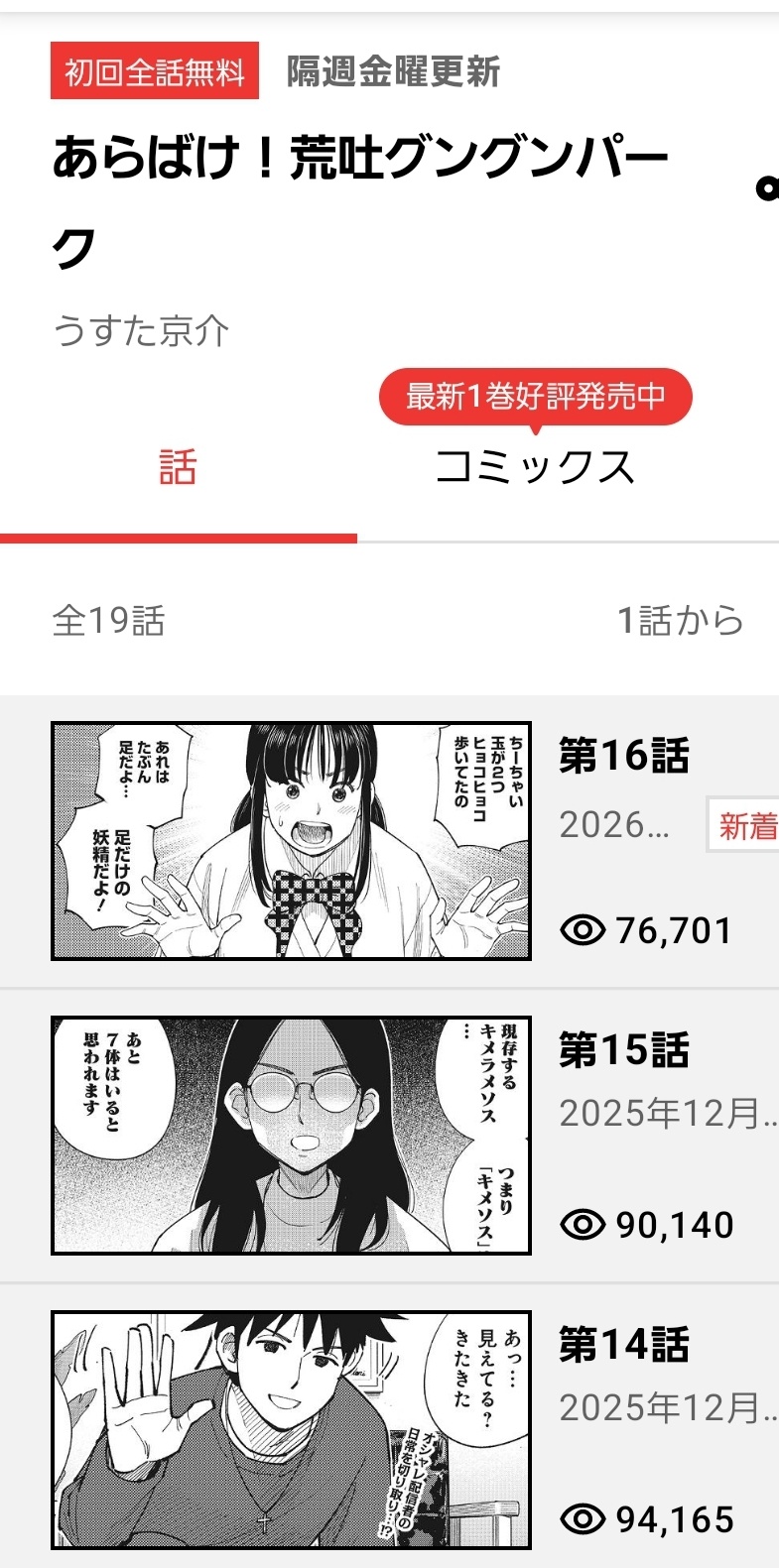Open author うすた京介's page

coord(141,331)
